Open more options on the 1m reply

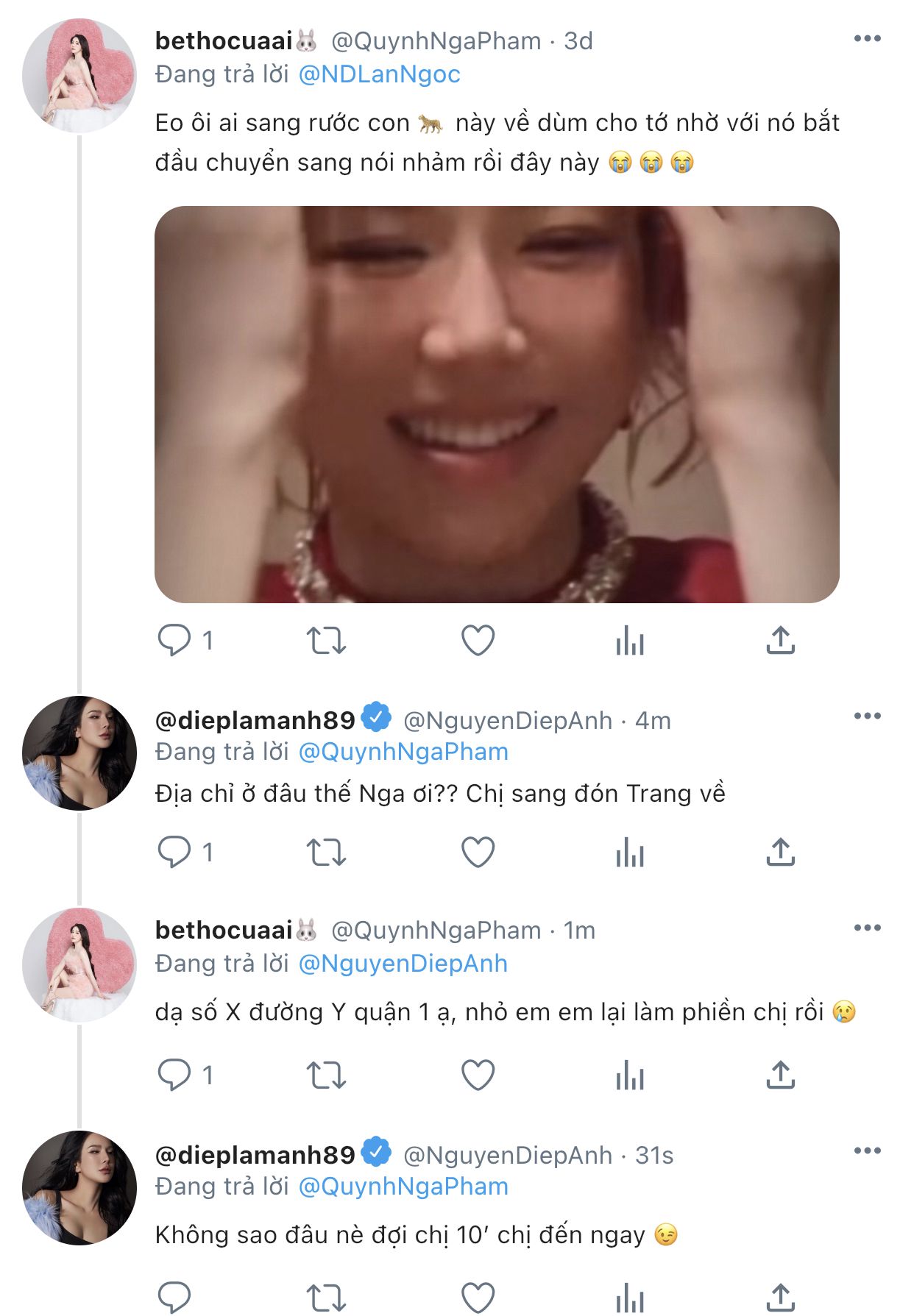click(867, 928)
